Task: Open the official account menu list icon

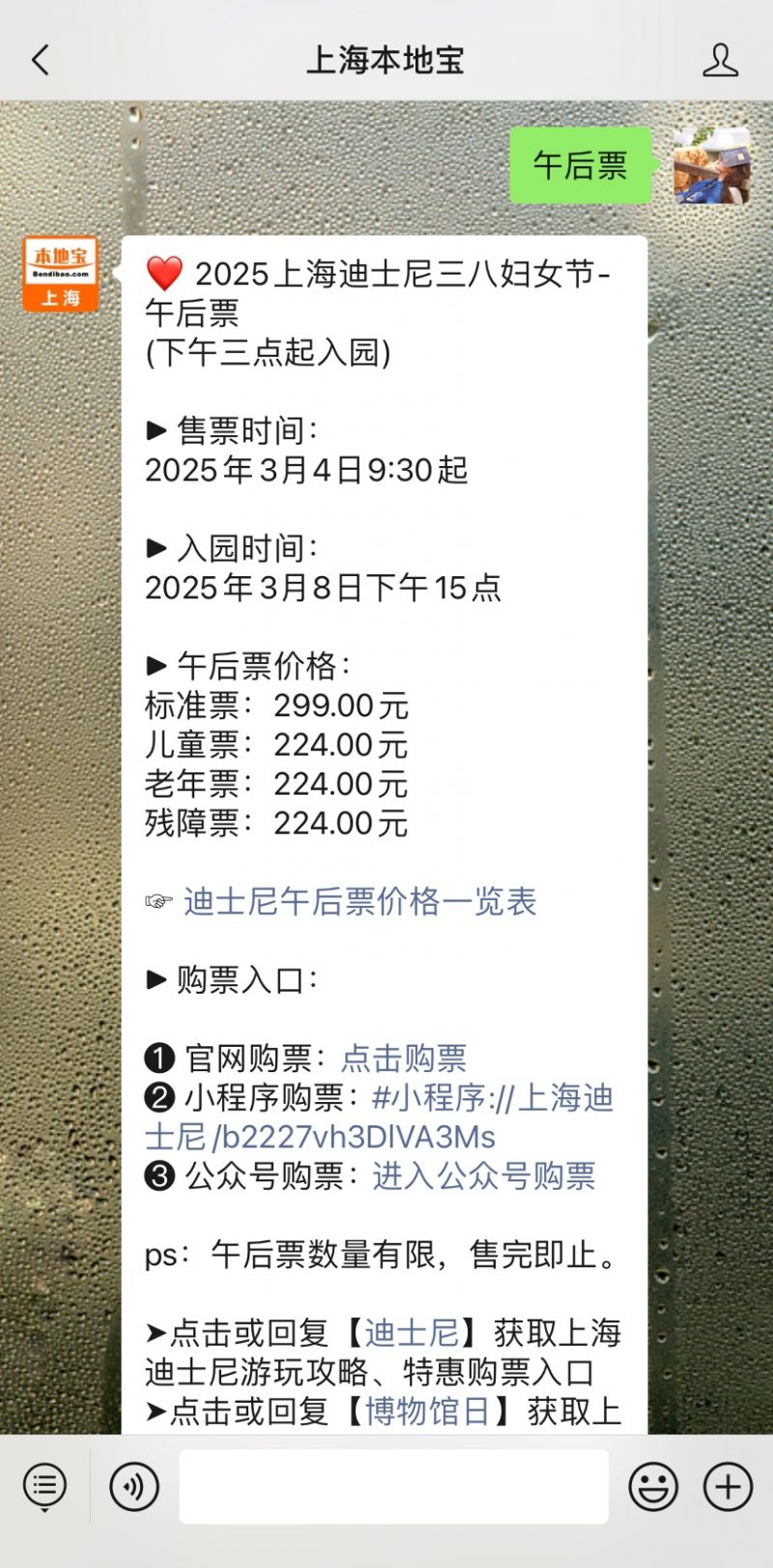Action: coord(44,1486)
